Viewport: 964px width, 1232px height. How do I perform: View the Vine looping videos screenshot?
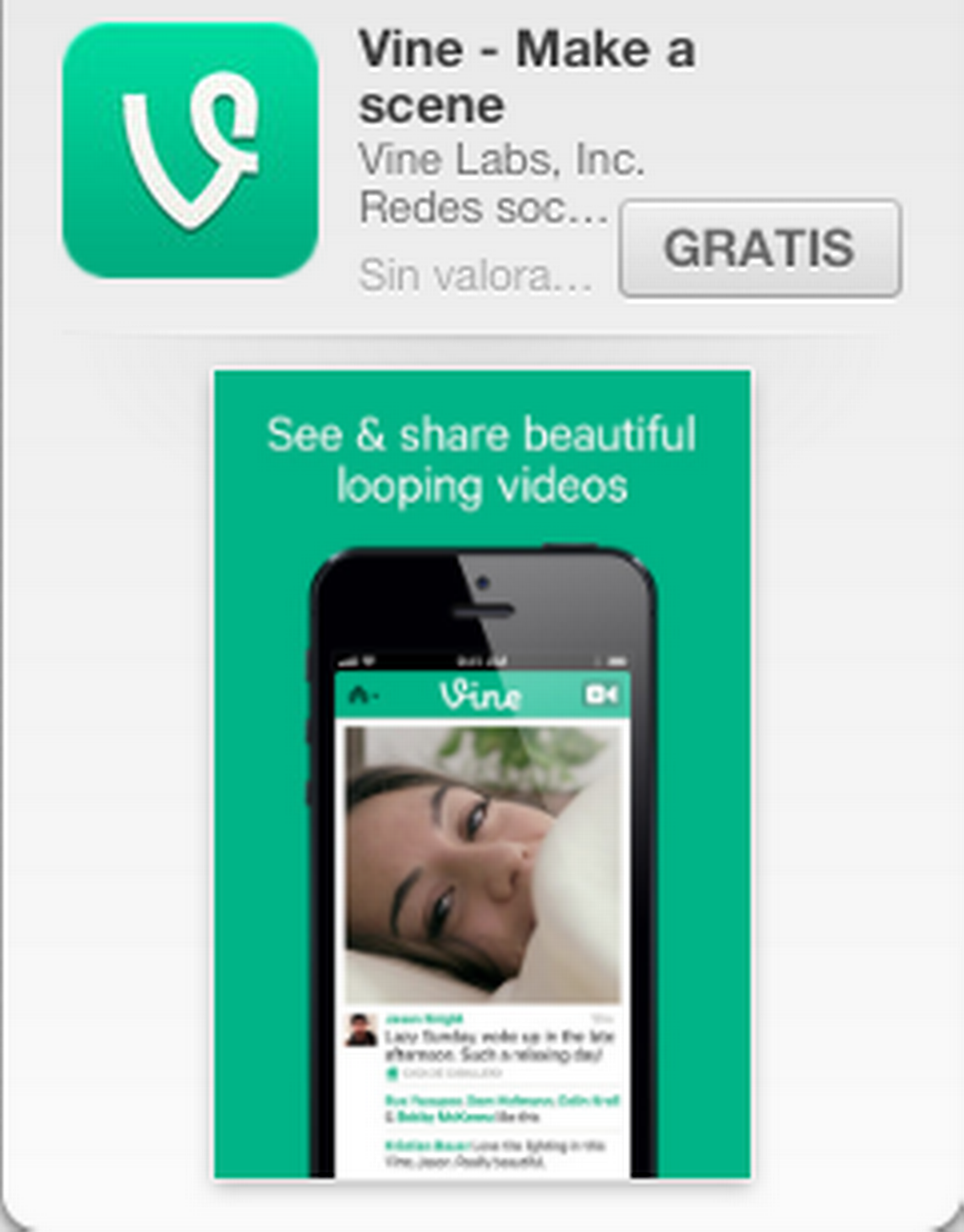point(481,774)
